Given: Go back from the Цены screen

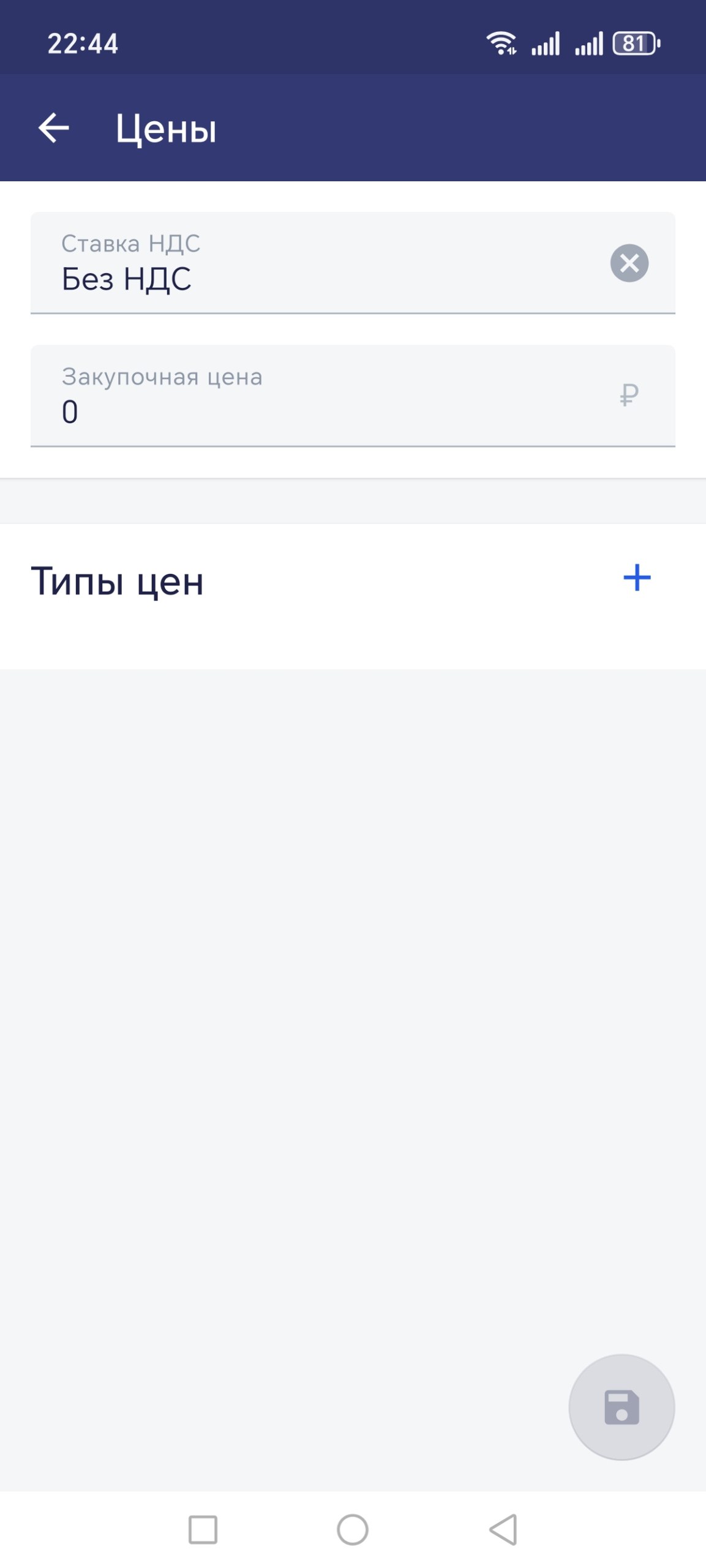Looking at the screenshot, I should 54,128.
